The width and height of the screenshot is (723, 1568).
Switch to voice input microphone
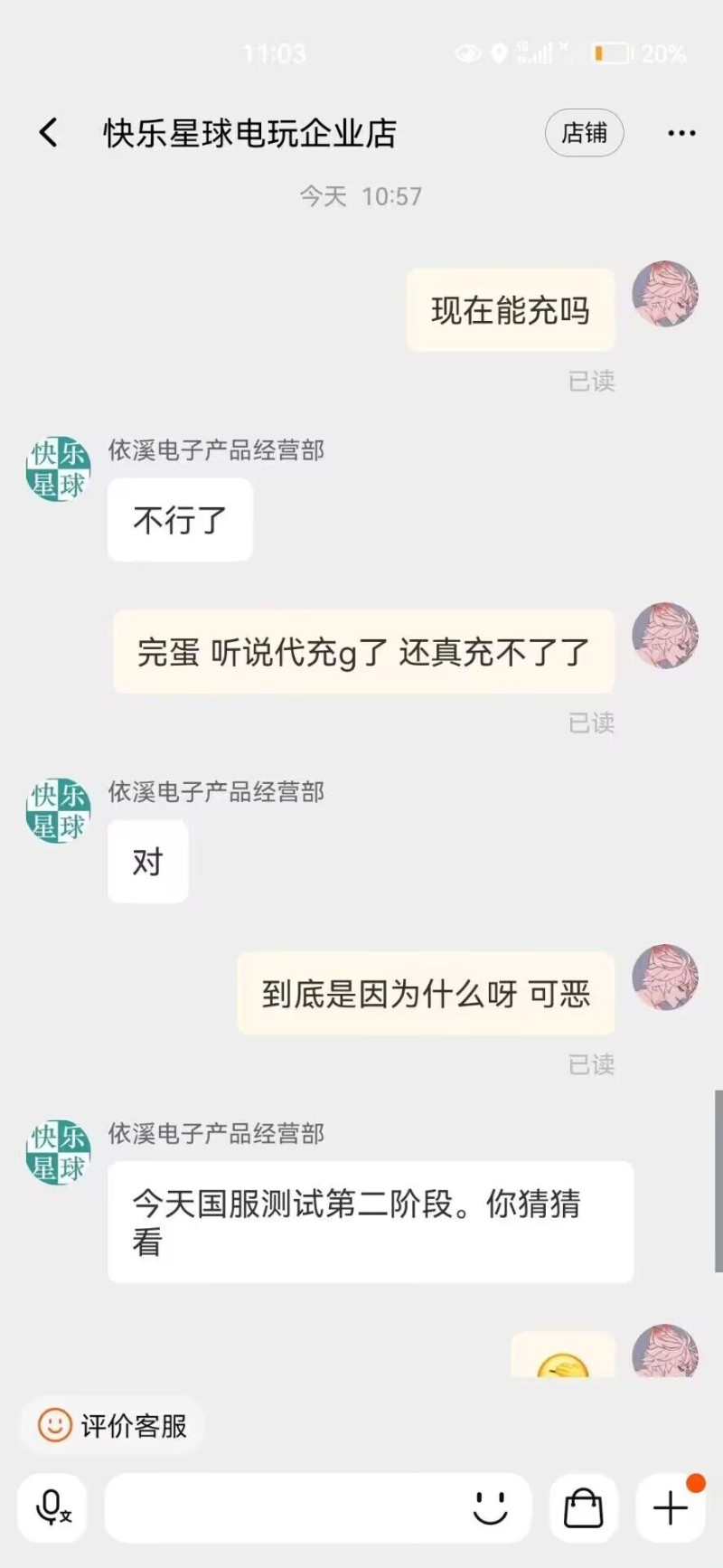[x=52, y=1507]
